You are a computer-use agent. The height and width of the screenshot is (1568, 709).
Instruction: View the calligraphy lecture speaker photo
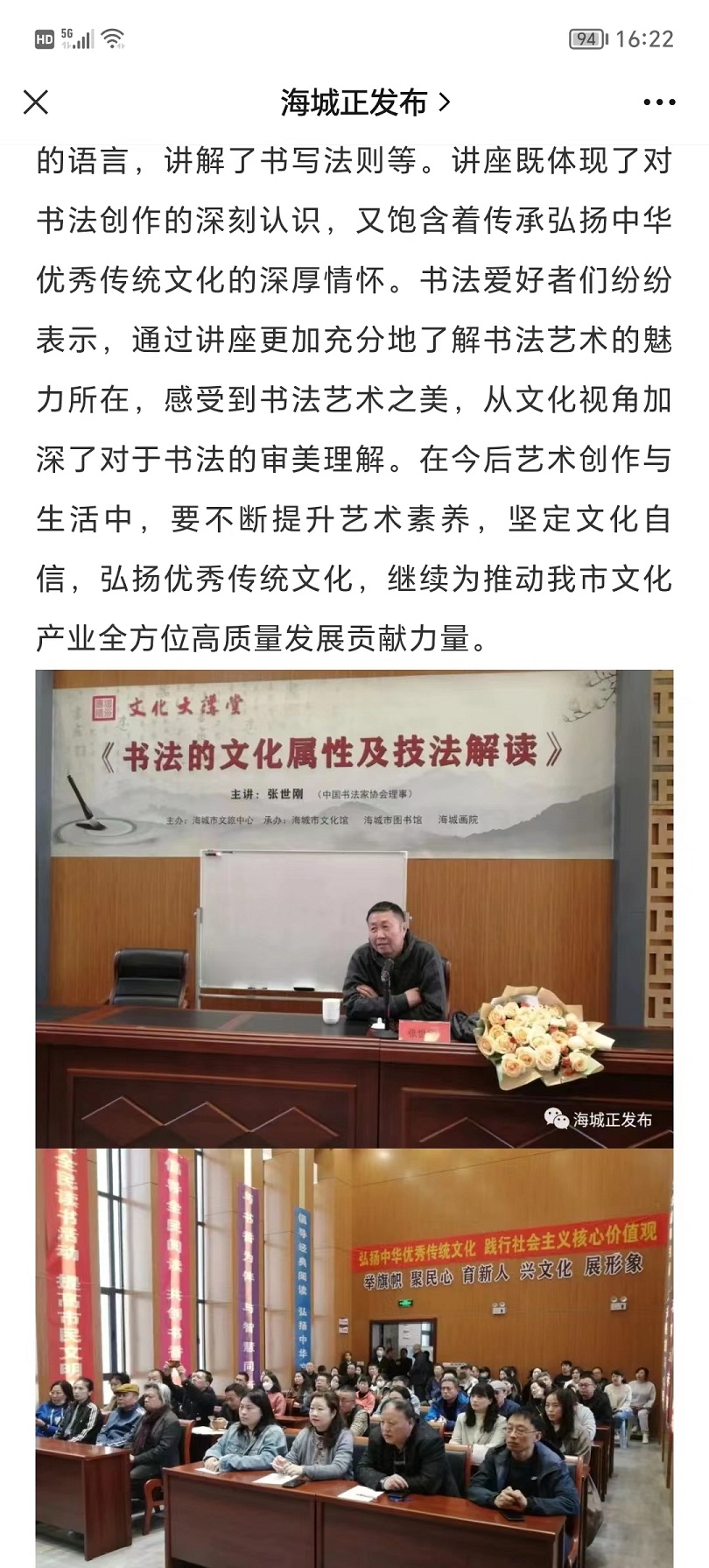coord(354,908)
